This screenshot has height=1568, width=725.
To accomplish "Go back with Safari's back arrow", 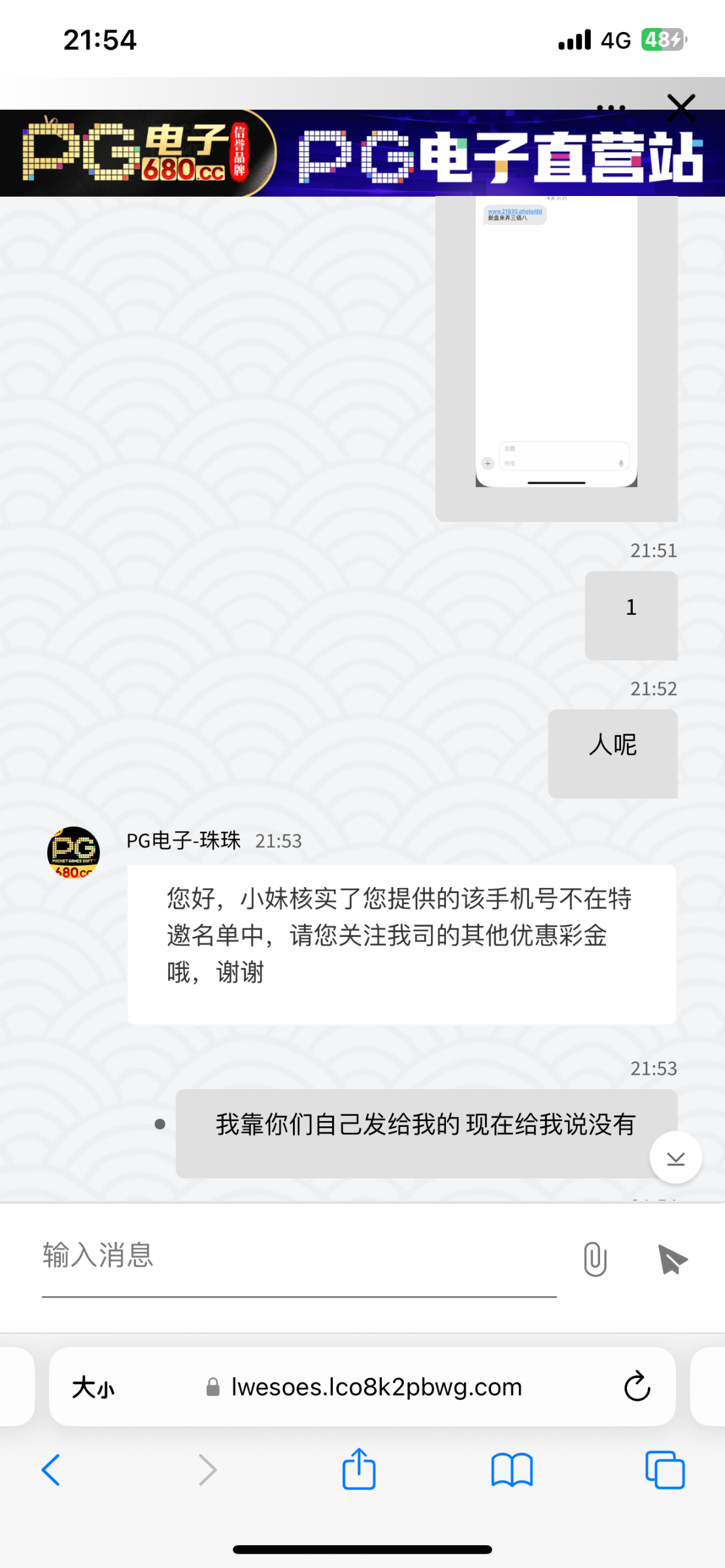I will (x=51, y=1470).
